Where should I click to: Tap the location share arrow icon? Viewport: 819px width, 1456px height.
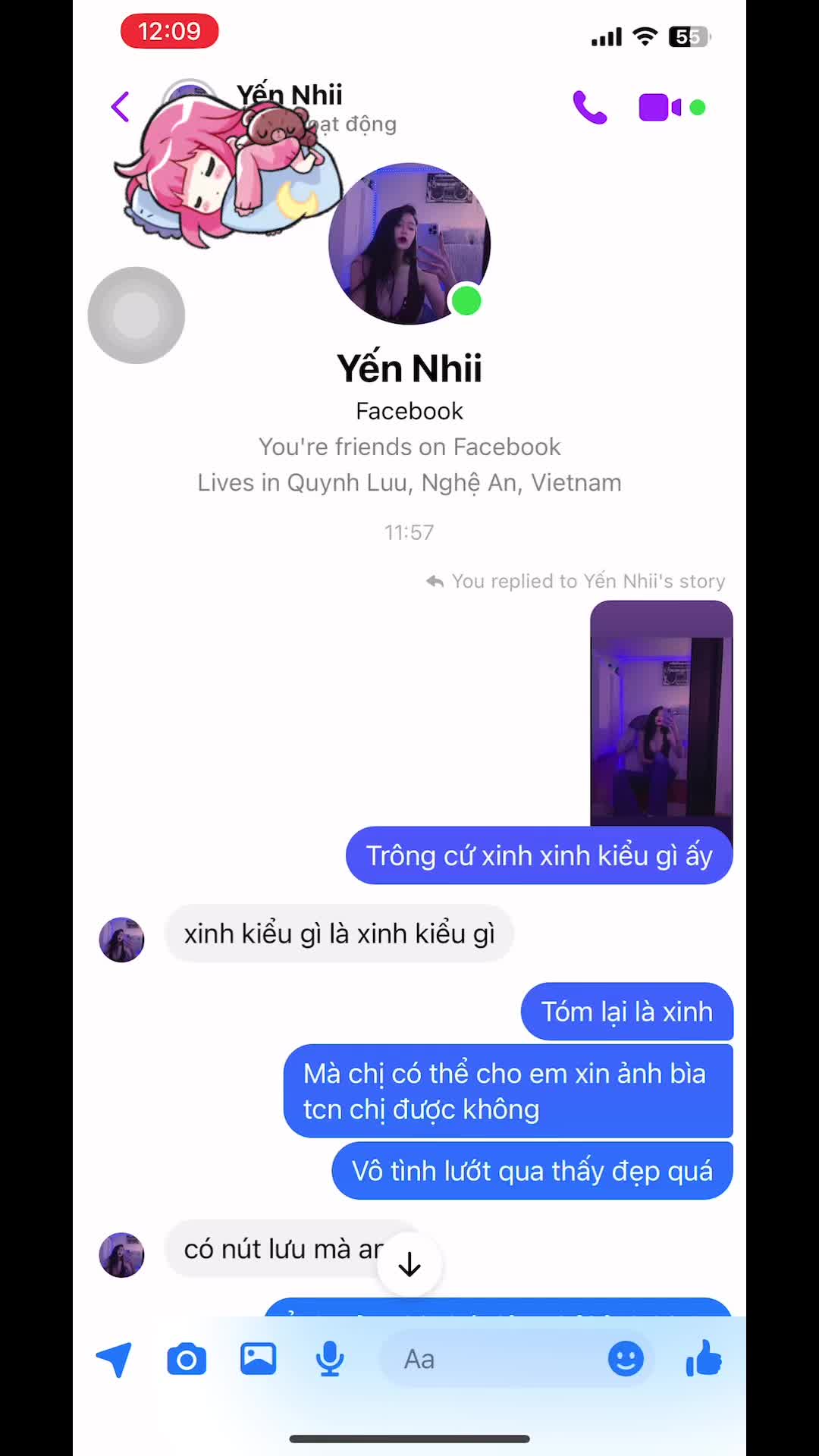point(115,1359)
